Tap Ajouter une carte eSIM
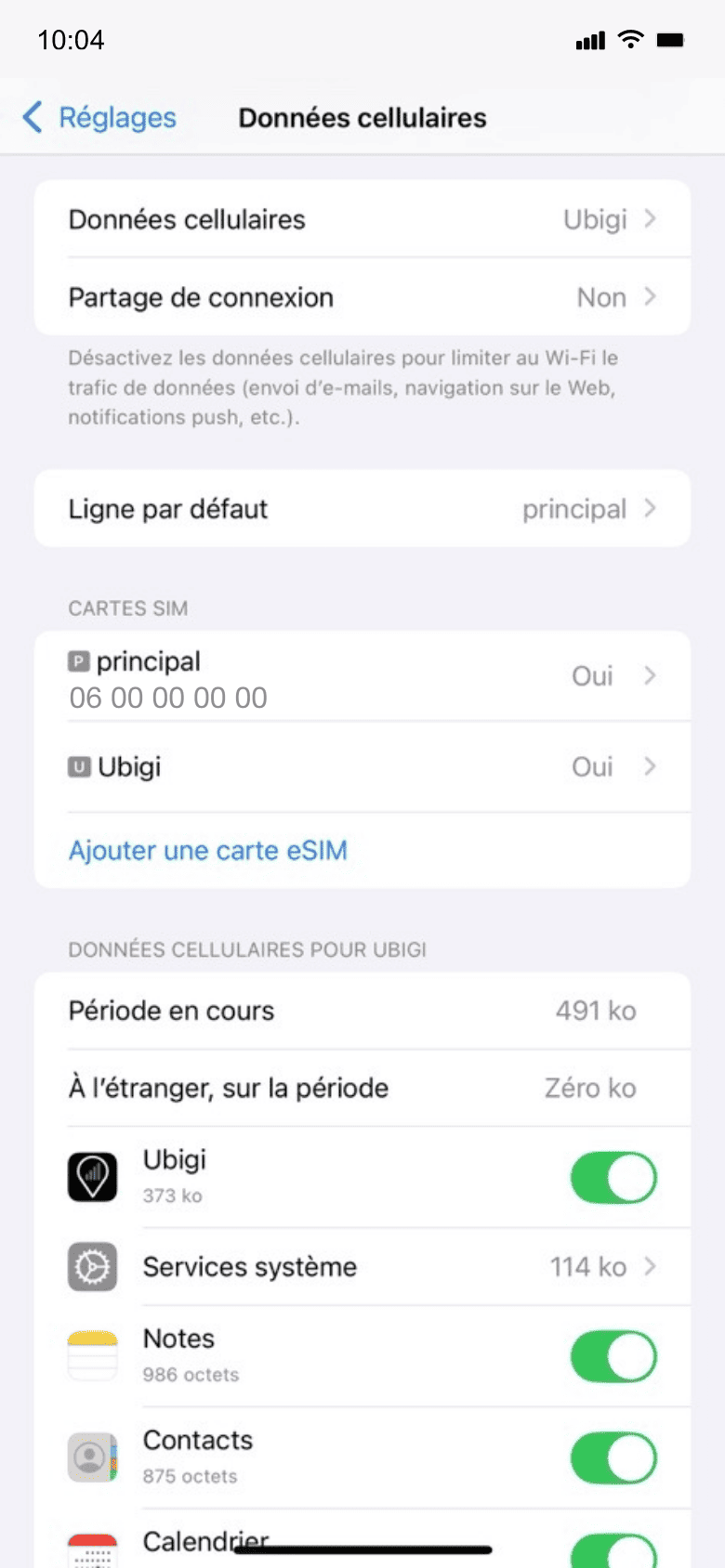This screenshot has width=725, height=1568. point(208,851)
